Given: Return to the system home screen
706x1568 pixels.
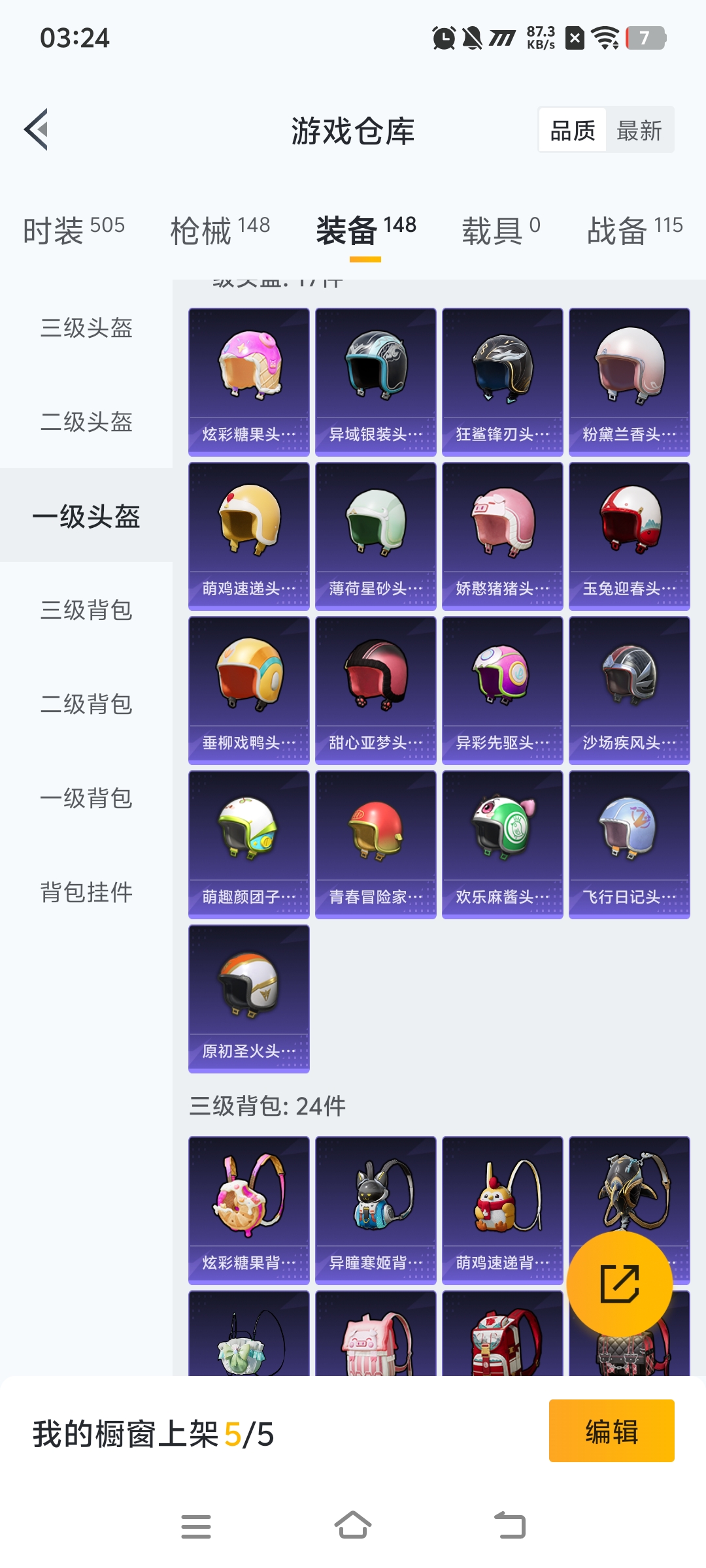Looking at the screenshot, I should point(353,1526).
